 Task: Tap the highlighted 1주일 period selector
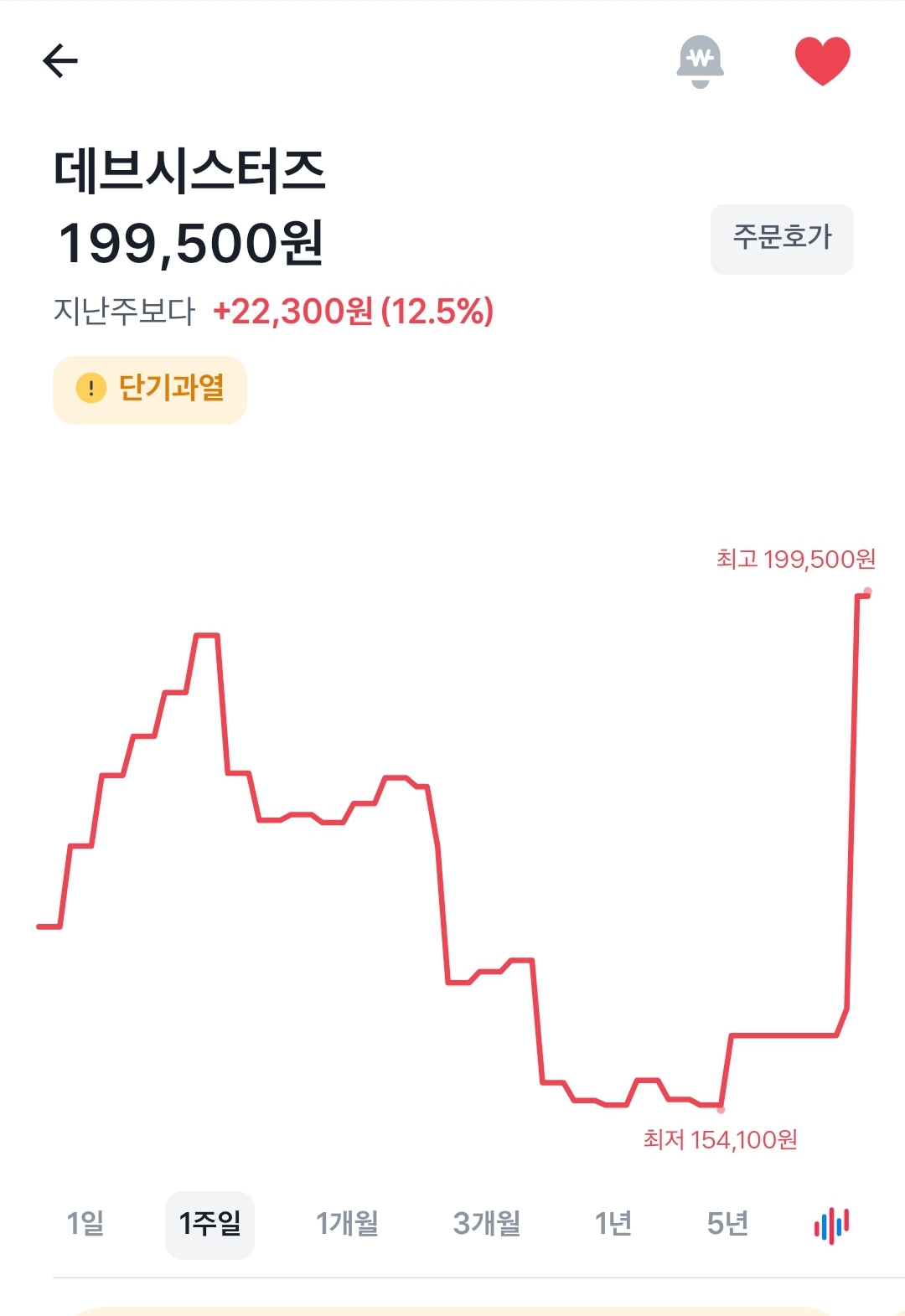coord(209,1224)
